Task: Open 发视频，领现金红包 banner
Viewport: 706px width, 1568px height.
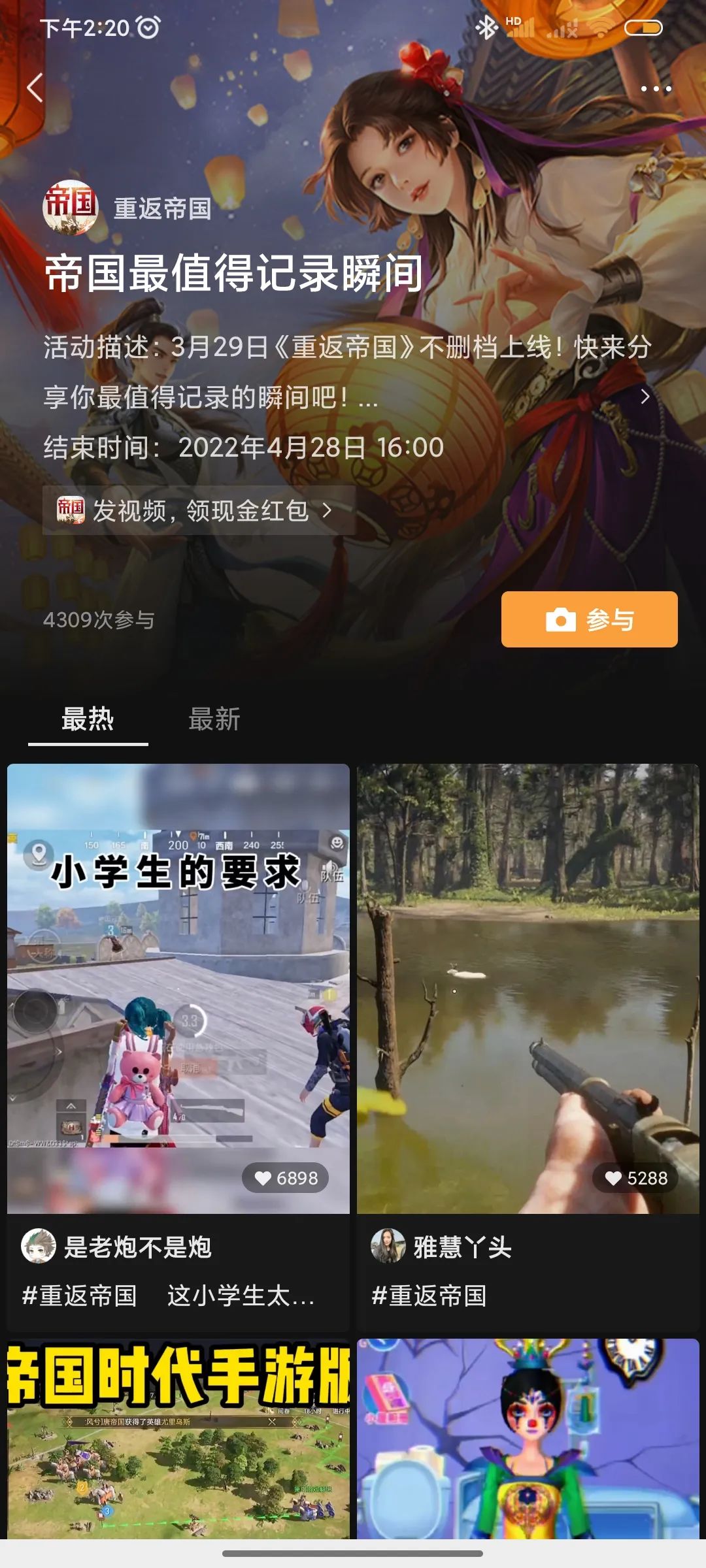Action: coord(199,510)
